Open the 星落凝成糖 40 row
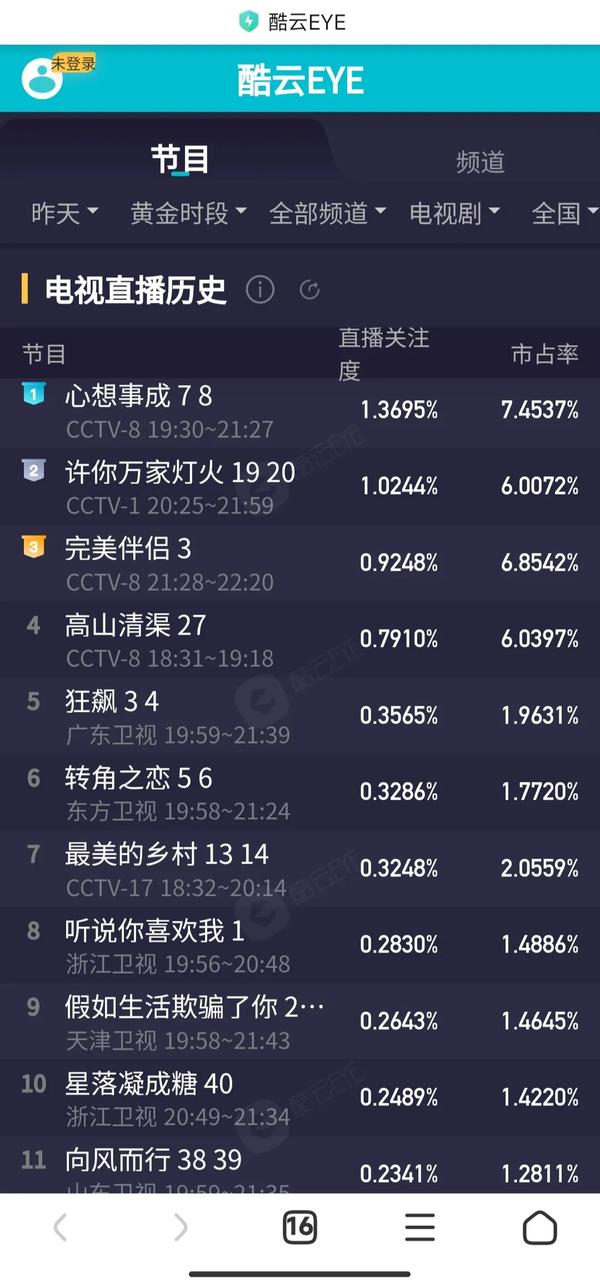Viewport: 600px width, 1286px height. click(x=300, y=1097)
